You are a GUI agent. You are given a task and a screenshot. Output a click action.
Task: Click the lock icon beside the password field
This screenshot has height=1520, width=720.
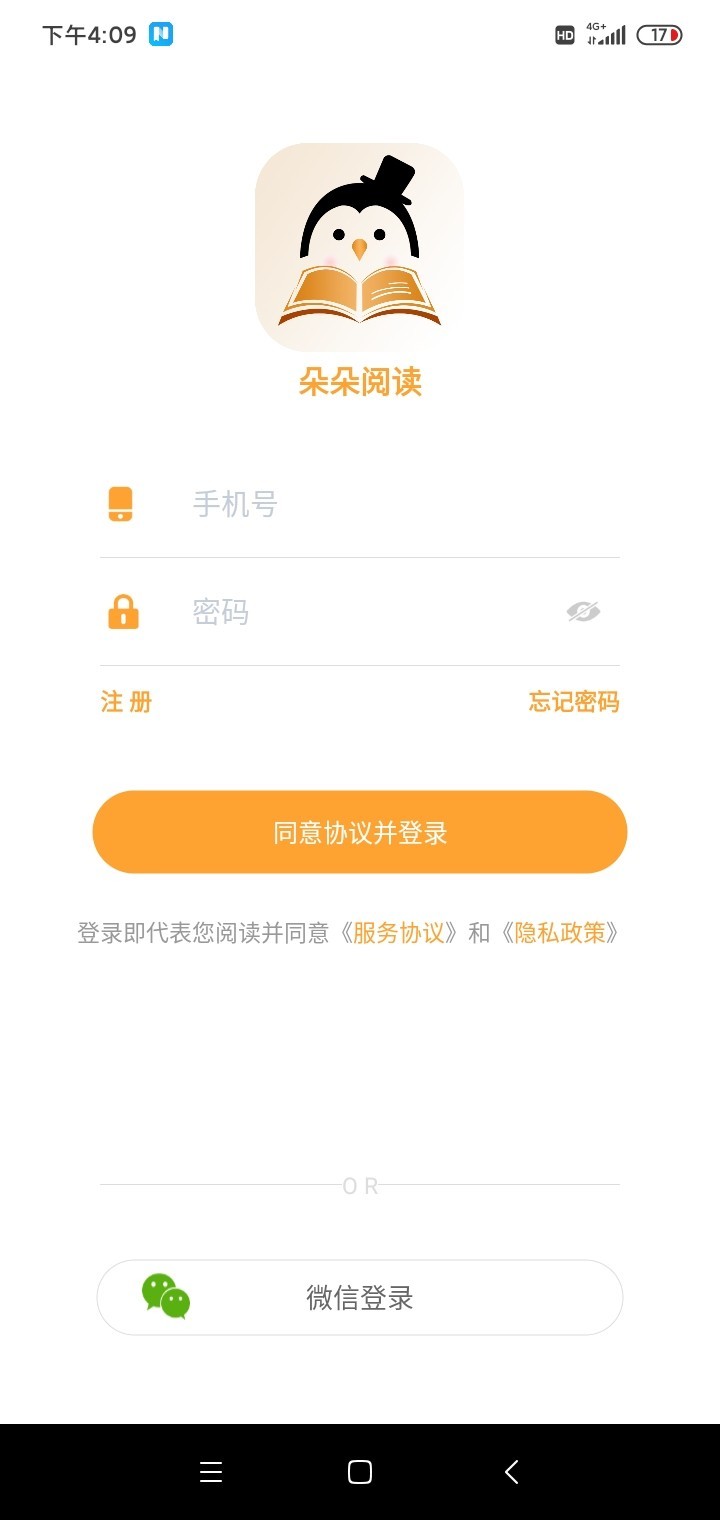[x=123, y=612]
